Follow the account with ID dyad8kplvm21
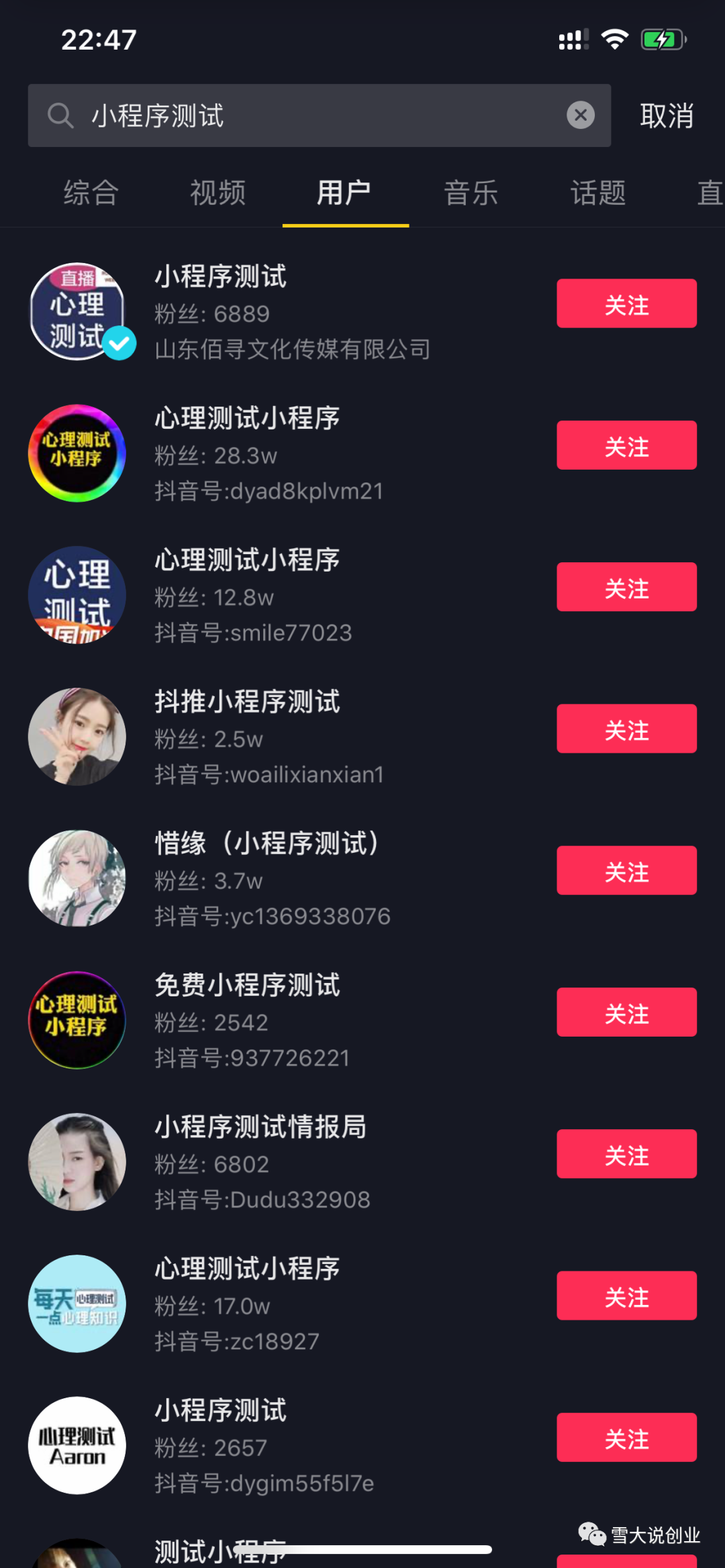The height and width of the screenshot is (1568, 725). pyautogui.click(x=626, y=446)
